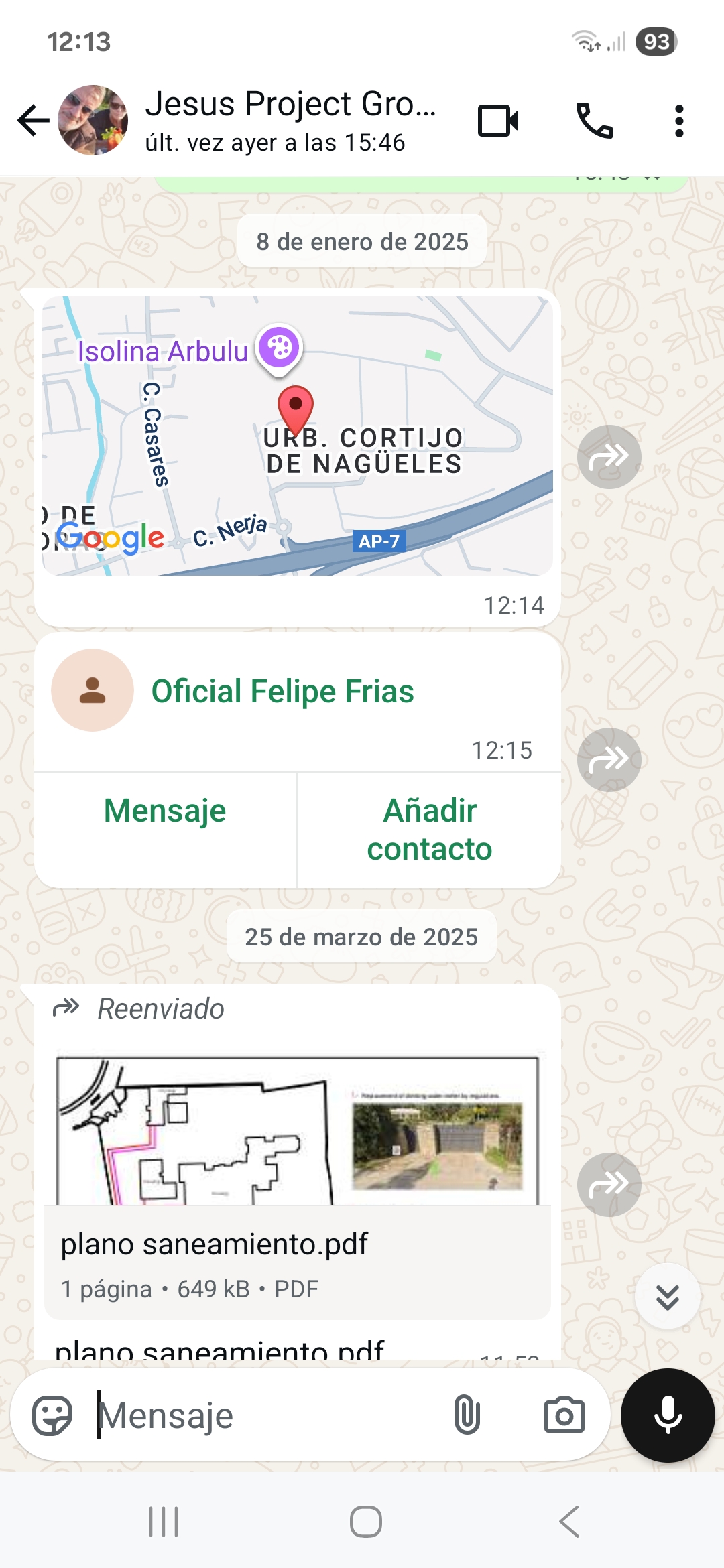Forward the plano saneamiento PDF
This screenshot has width=724, height=1568.
609,1185
